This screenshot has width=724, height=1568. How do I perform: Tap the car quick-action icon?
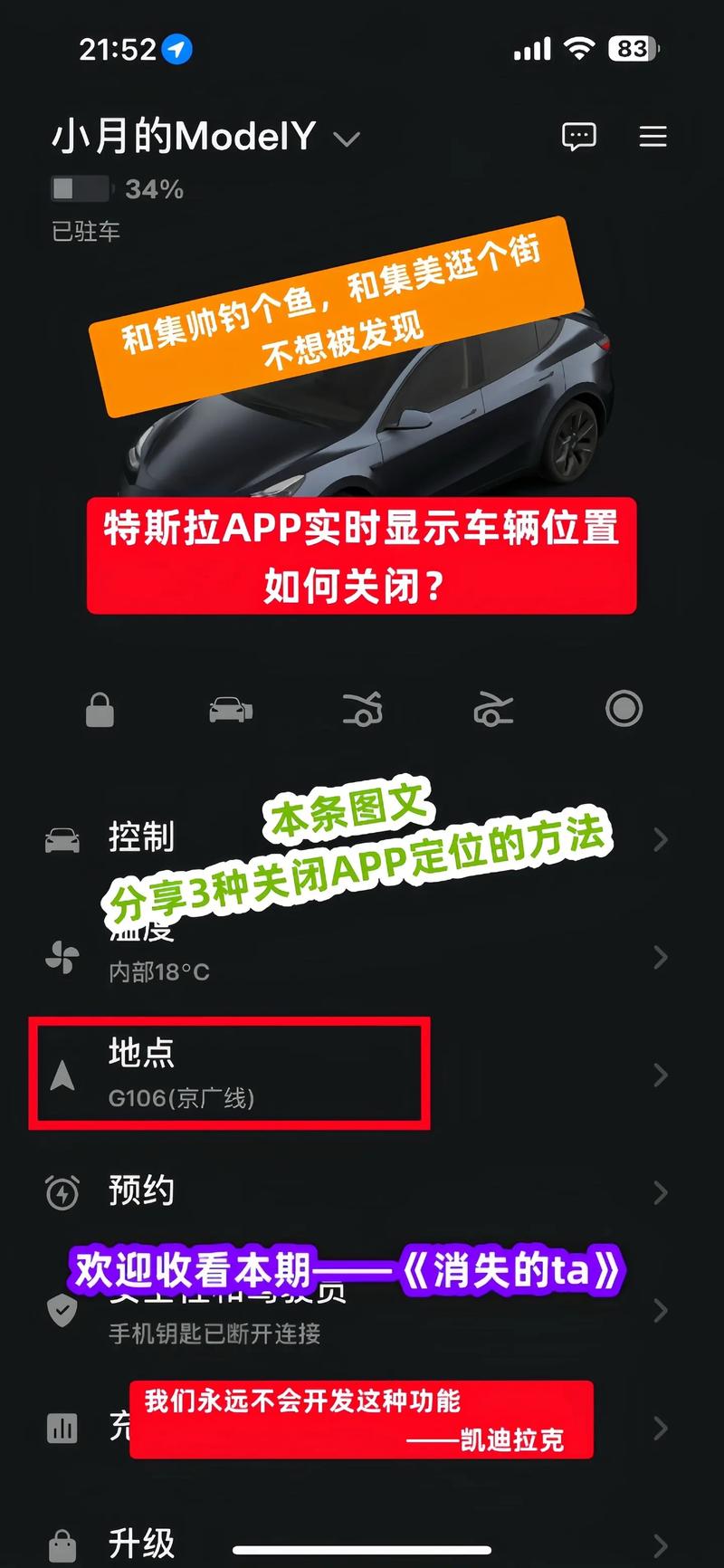click(x=230, y=710)
